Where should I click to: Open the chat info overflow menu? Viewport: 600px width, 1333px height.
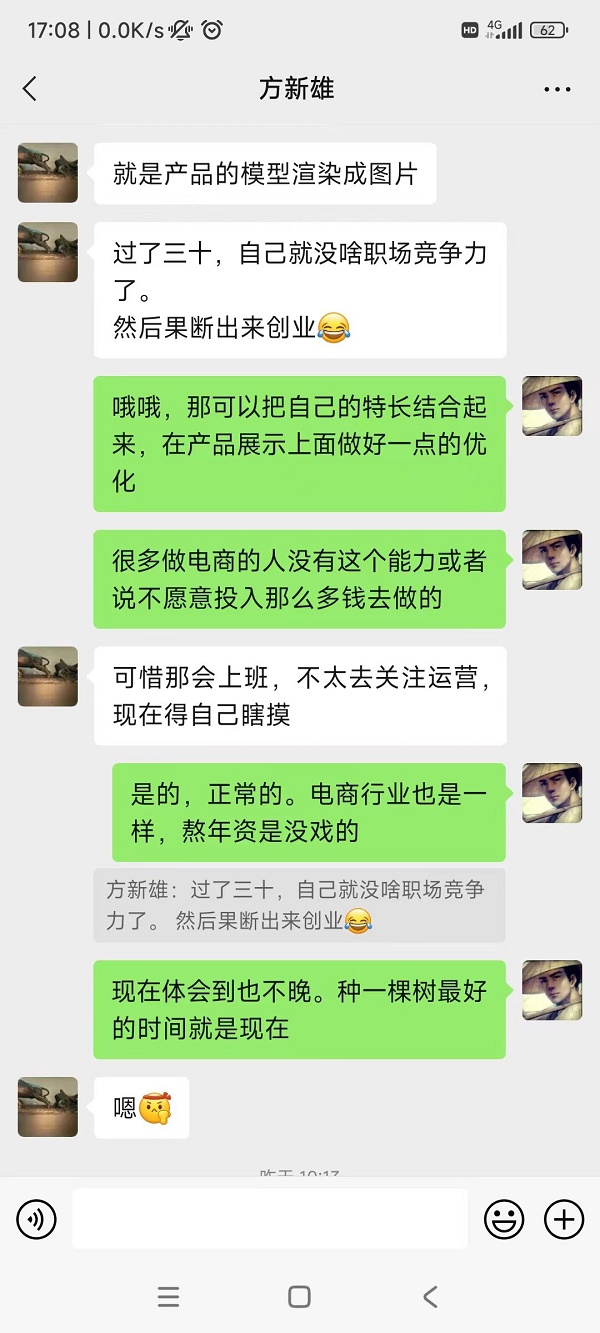coord(557,89)
